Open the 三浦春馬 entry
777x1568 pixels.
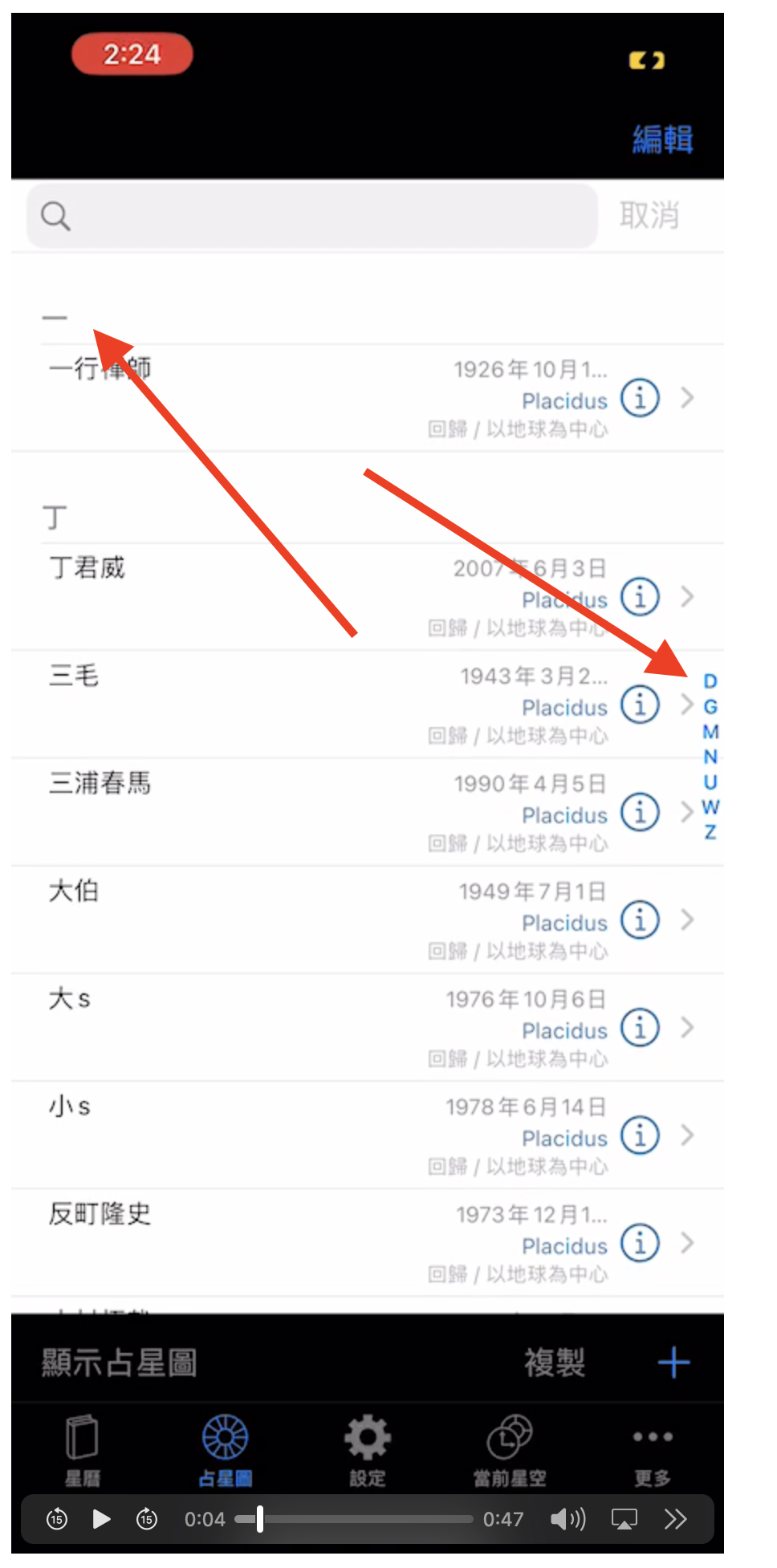tap(368, 812)
